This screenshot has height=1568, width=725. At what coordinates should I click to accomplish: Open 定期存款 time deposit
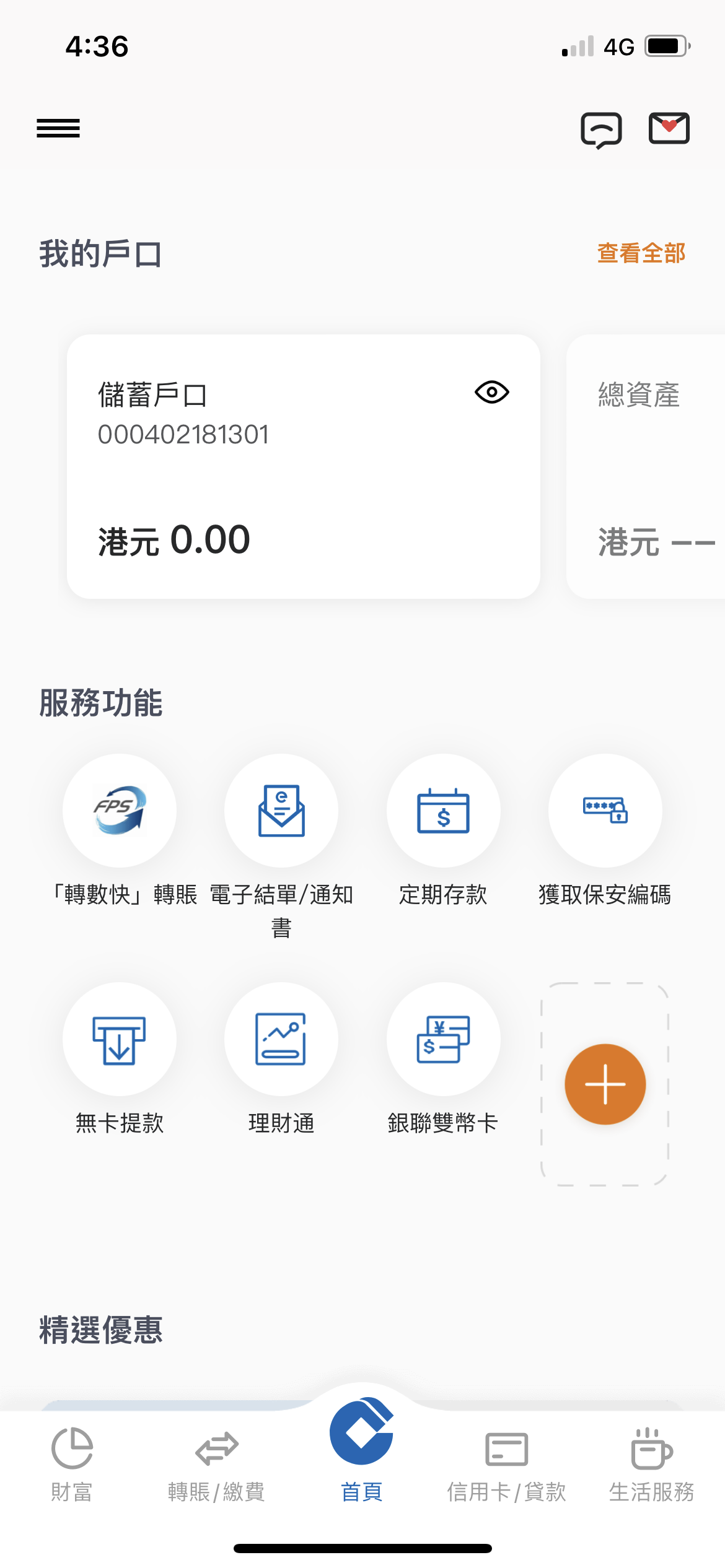[444, 830]
